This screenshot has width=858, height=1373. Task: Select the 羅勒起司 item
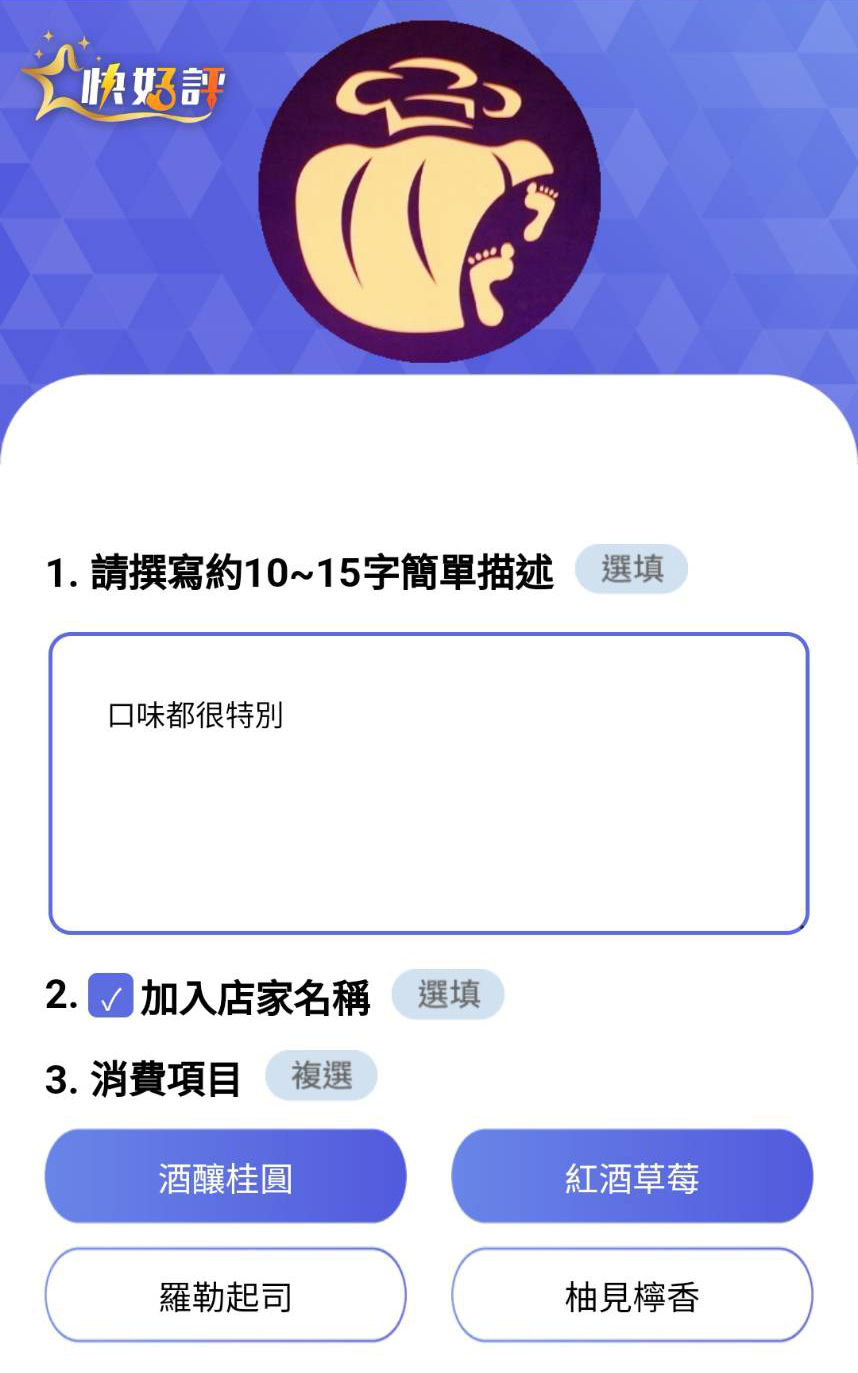click(225, 1295)
